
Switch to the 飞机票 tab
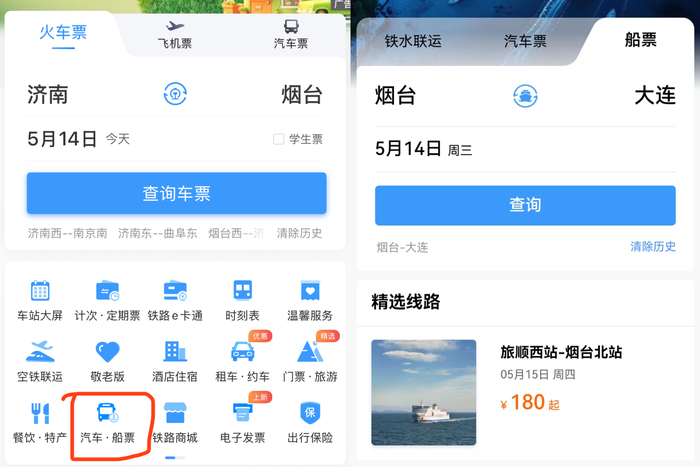[176, 35]
